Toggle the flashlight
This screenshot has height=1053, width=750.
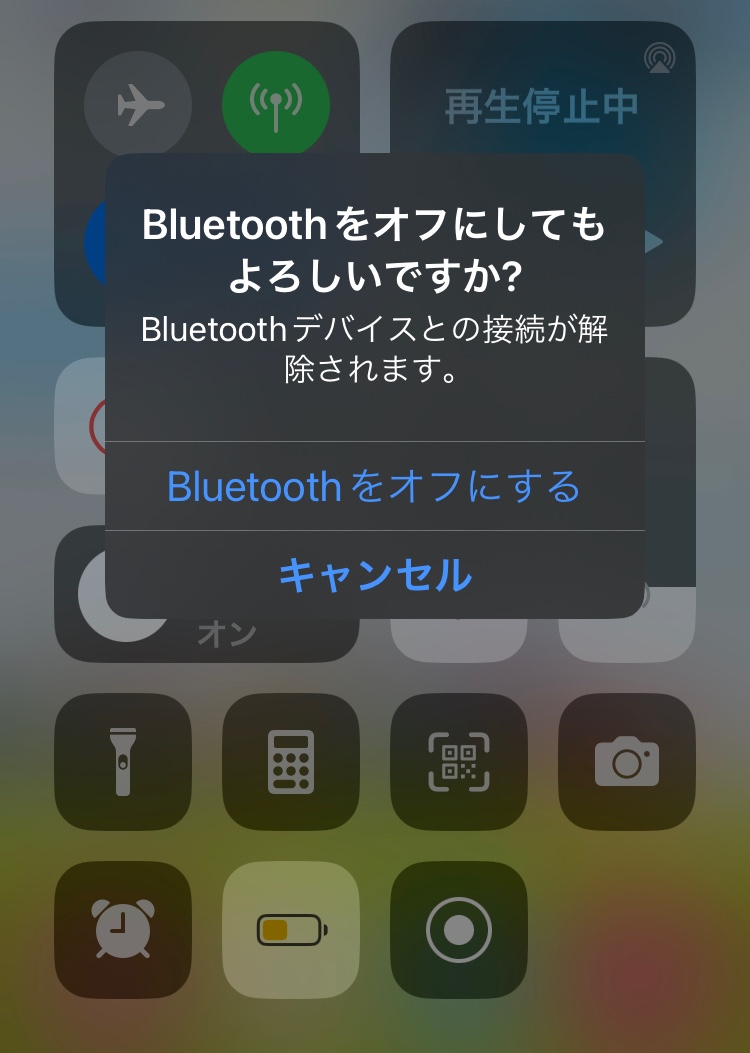[123, 761]
